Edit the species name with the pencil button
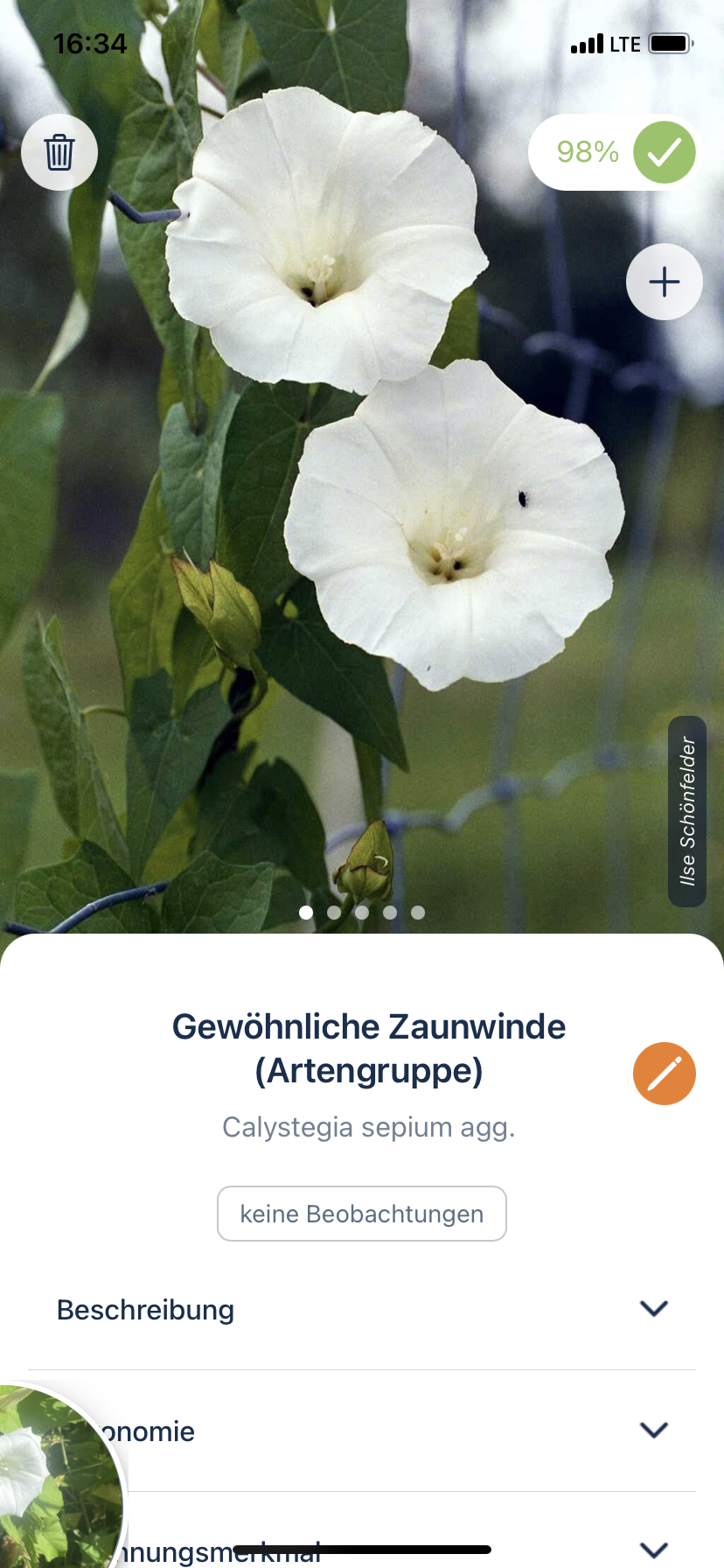Viewport: 724px width, 1568px height. point(665,1074)
